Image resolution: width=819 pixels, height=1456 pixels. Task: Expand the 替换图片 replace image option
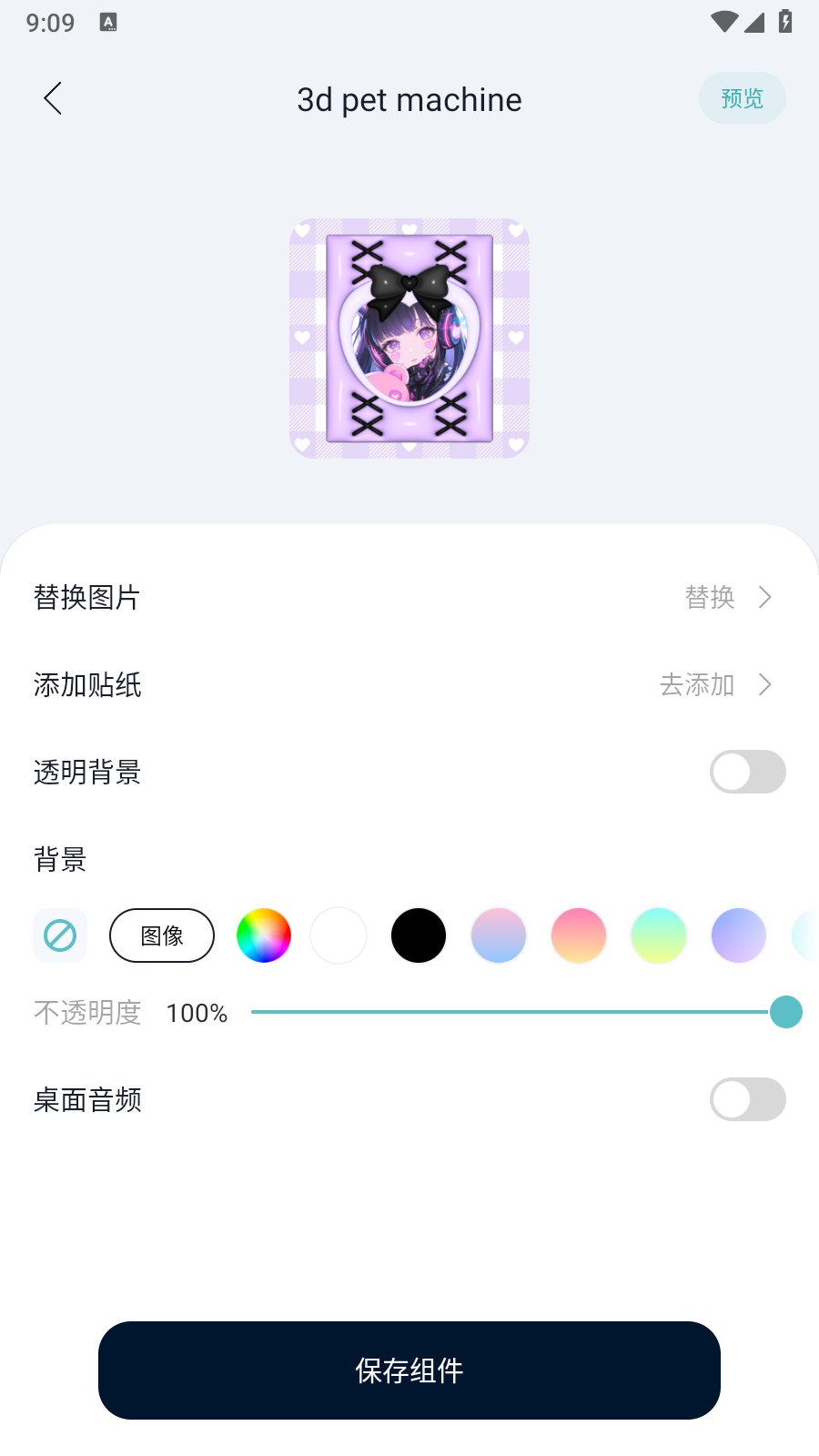pyautogui.click(x=409, y=597)
